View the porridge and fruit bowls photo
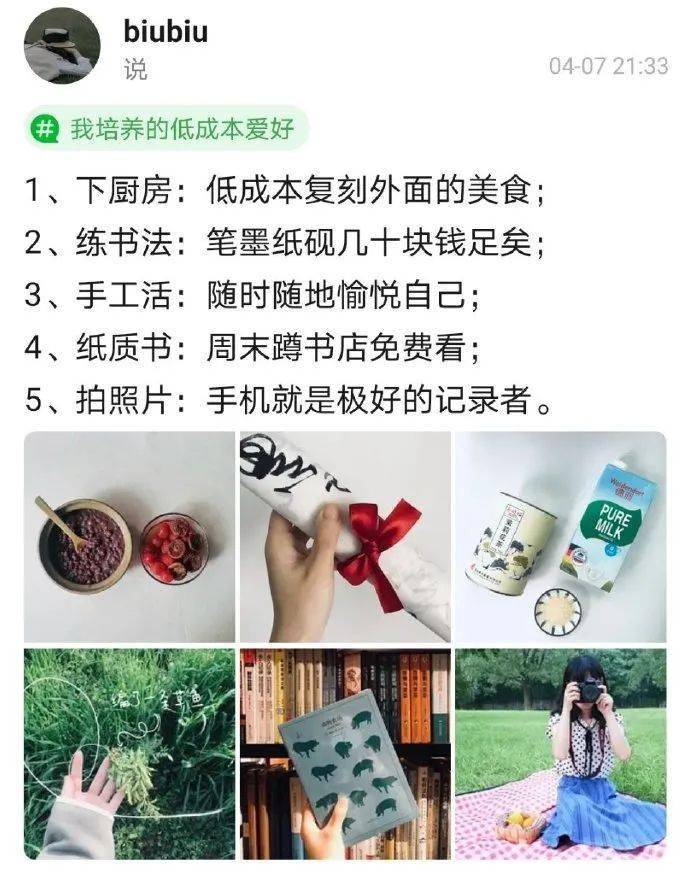 (130, 537)
